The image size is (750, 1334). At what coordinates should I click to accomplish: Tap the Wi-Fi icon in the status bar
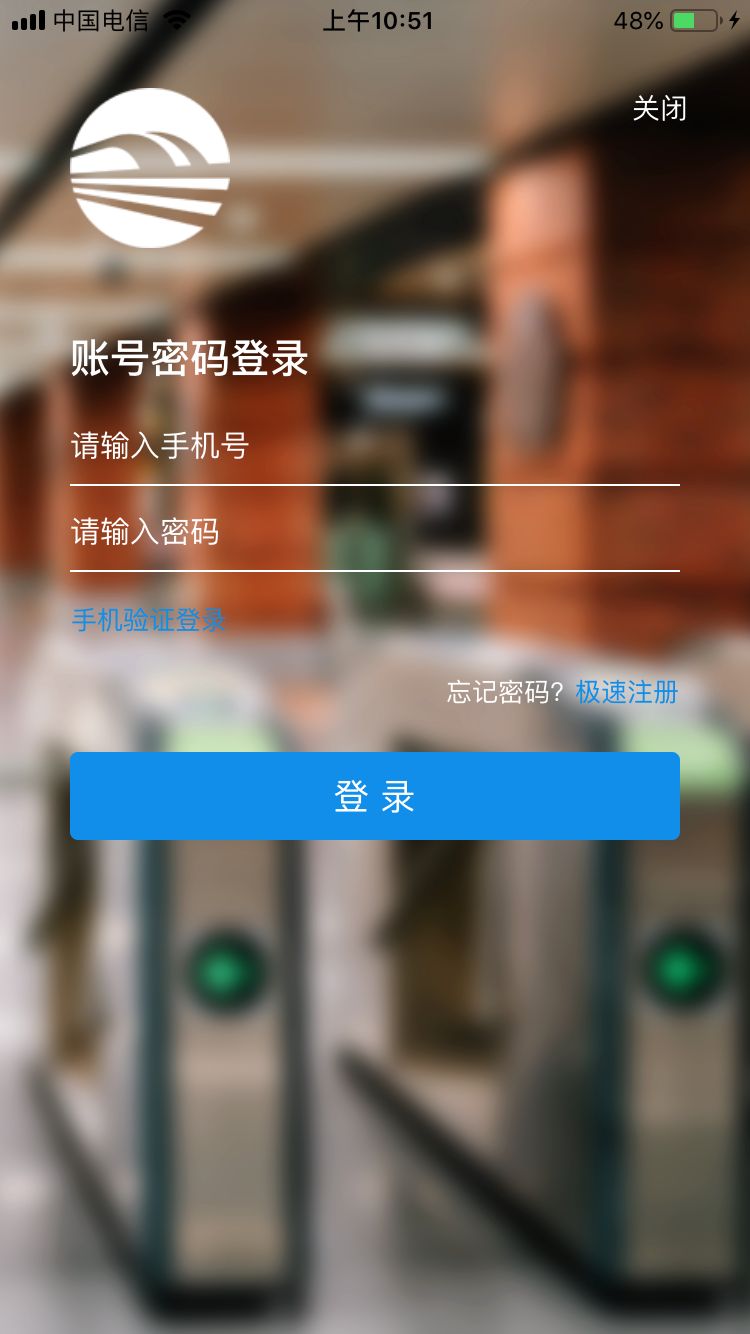pos(177,18)
